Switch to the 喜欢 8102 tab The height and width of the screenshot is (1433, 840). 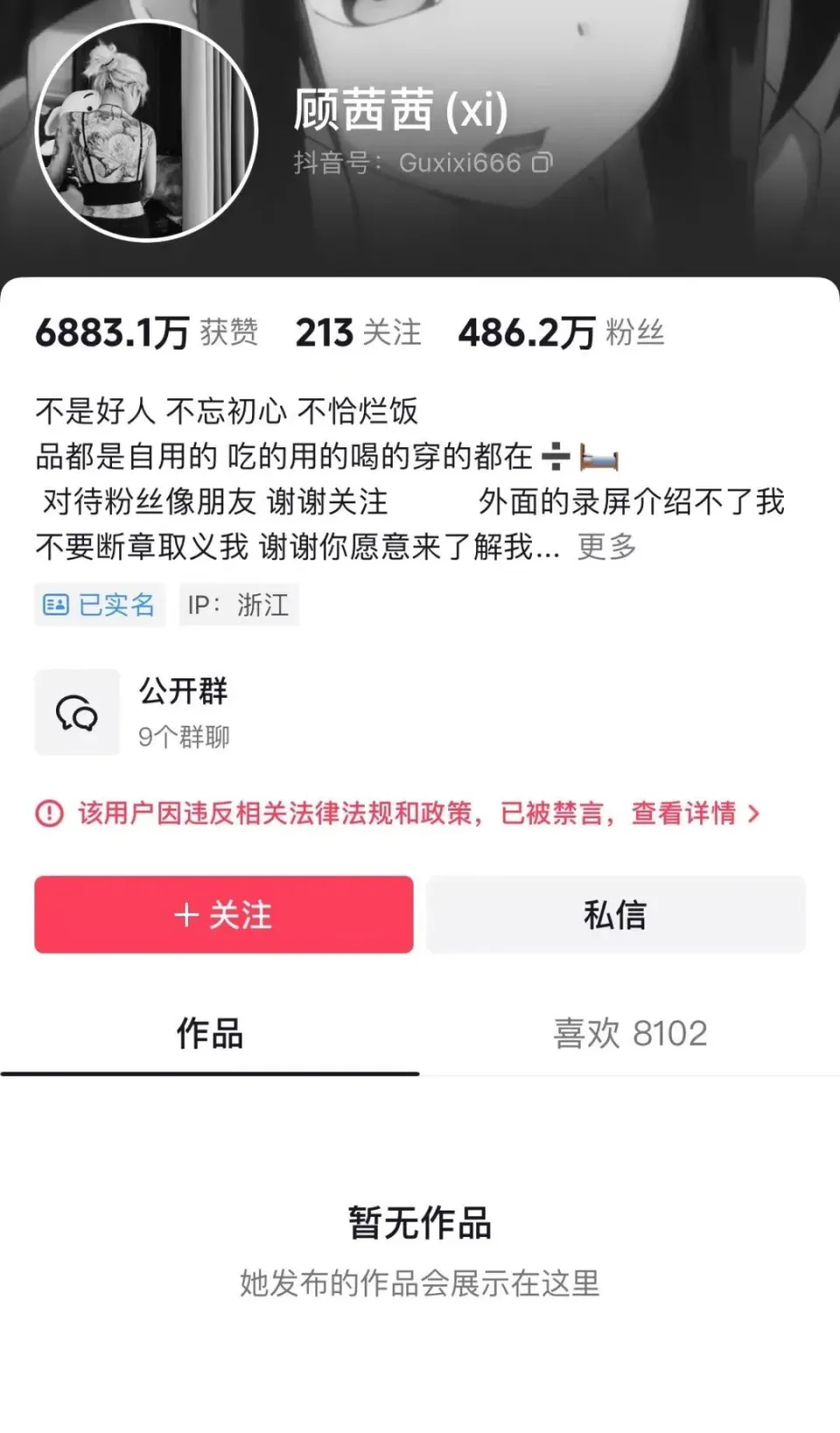629,1034
